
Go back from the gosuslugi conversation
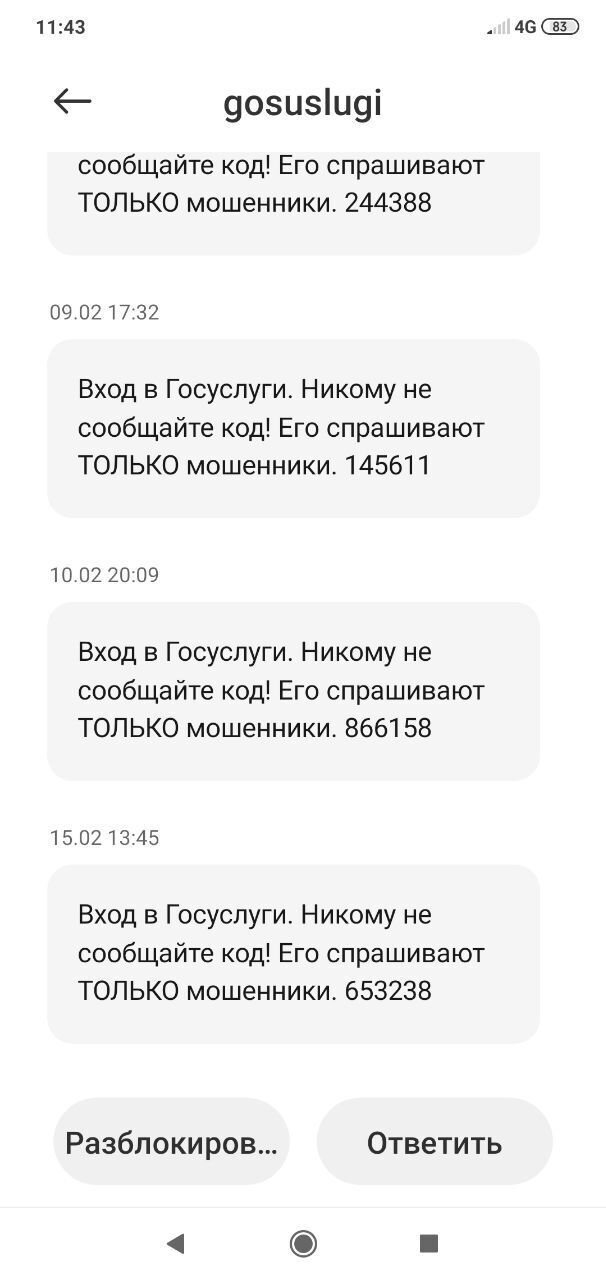(72, 102)
